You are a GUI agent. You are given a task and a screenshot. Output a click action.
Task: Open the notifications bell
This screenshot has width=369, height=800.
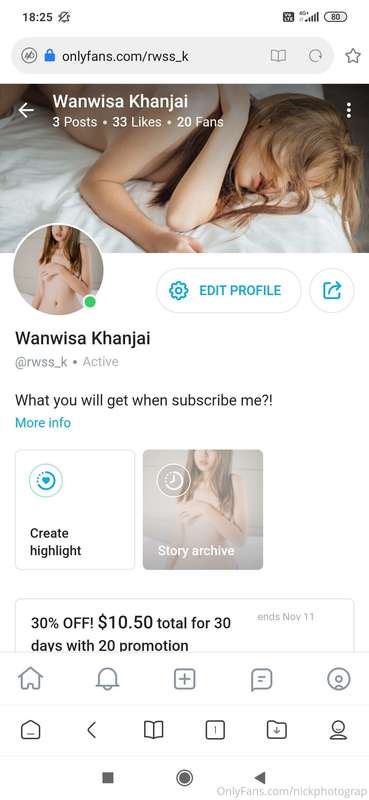pyautogui.click(x=108, y=679)
